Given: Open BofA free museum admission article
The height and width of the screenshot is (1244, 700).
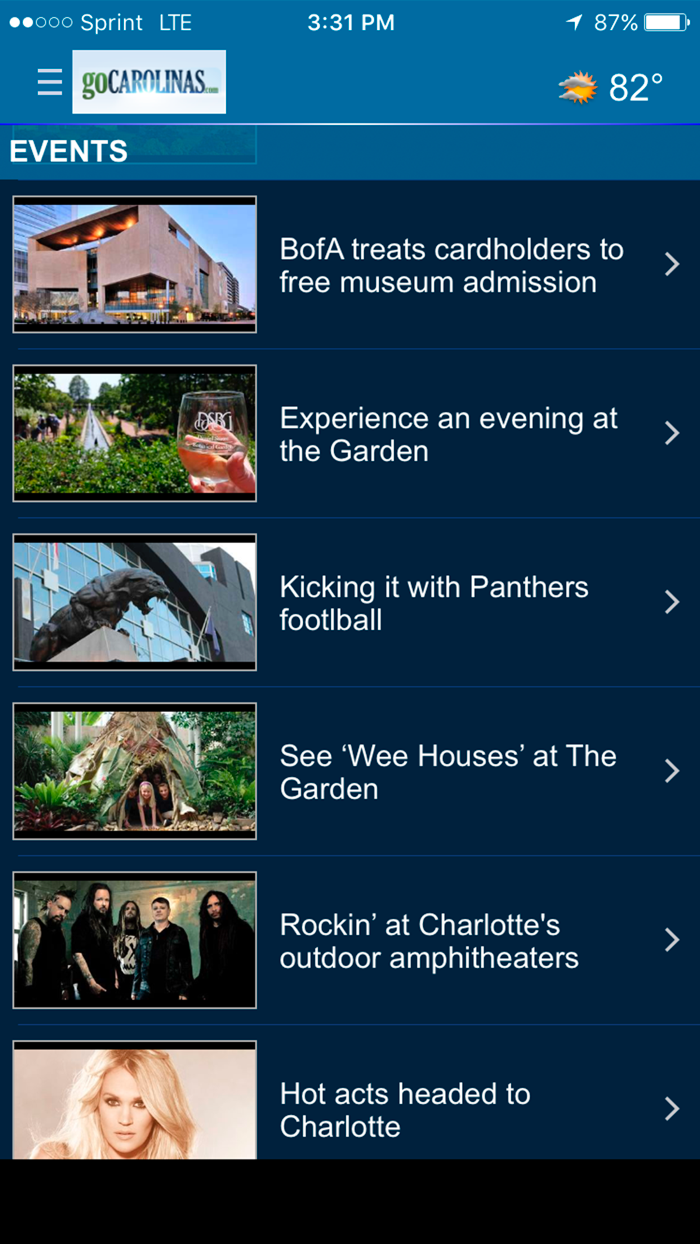Looking at the screenshot, I should pos(350,265).
